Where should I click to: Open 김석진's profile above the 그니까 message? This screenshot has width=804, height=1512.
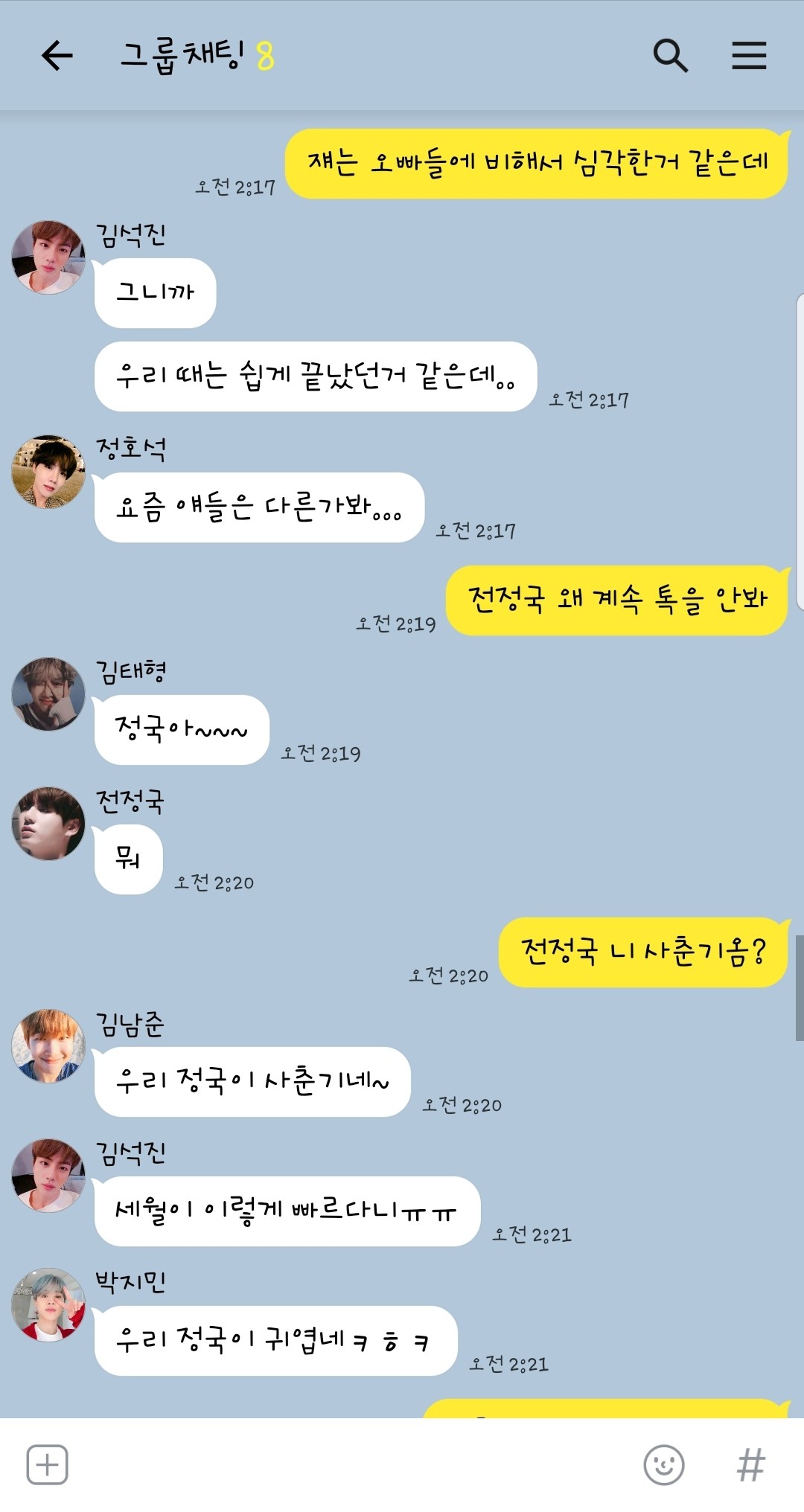pyautogui.click(x=48, y=257)
